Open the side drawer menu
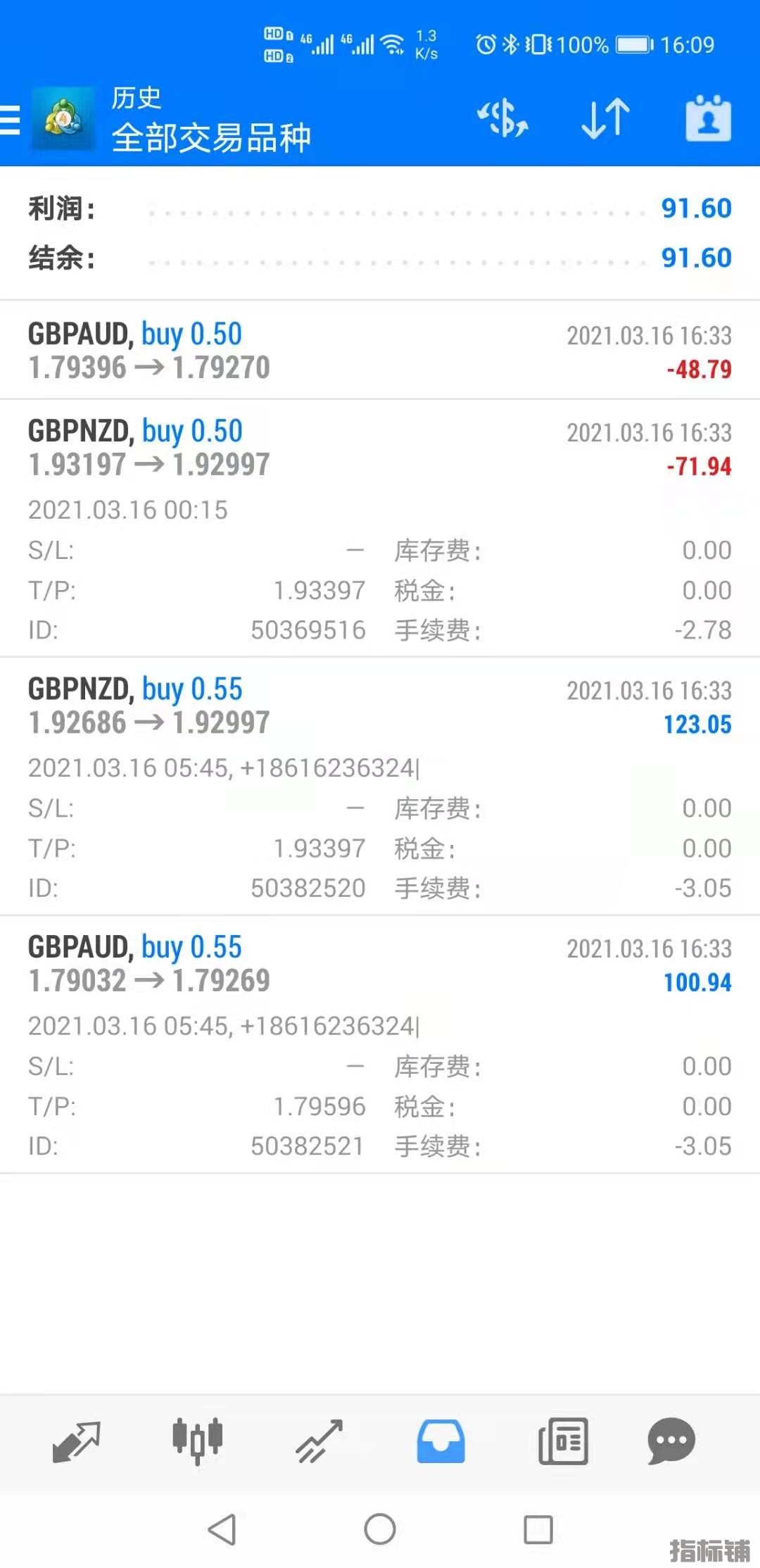Screen dimensions: 760x1568 (11, 119)
